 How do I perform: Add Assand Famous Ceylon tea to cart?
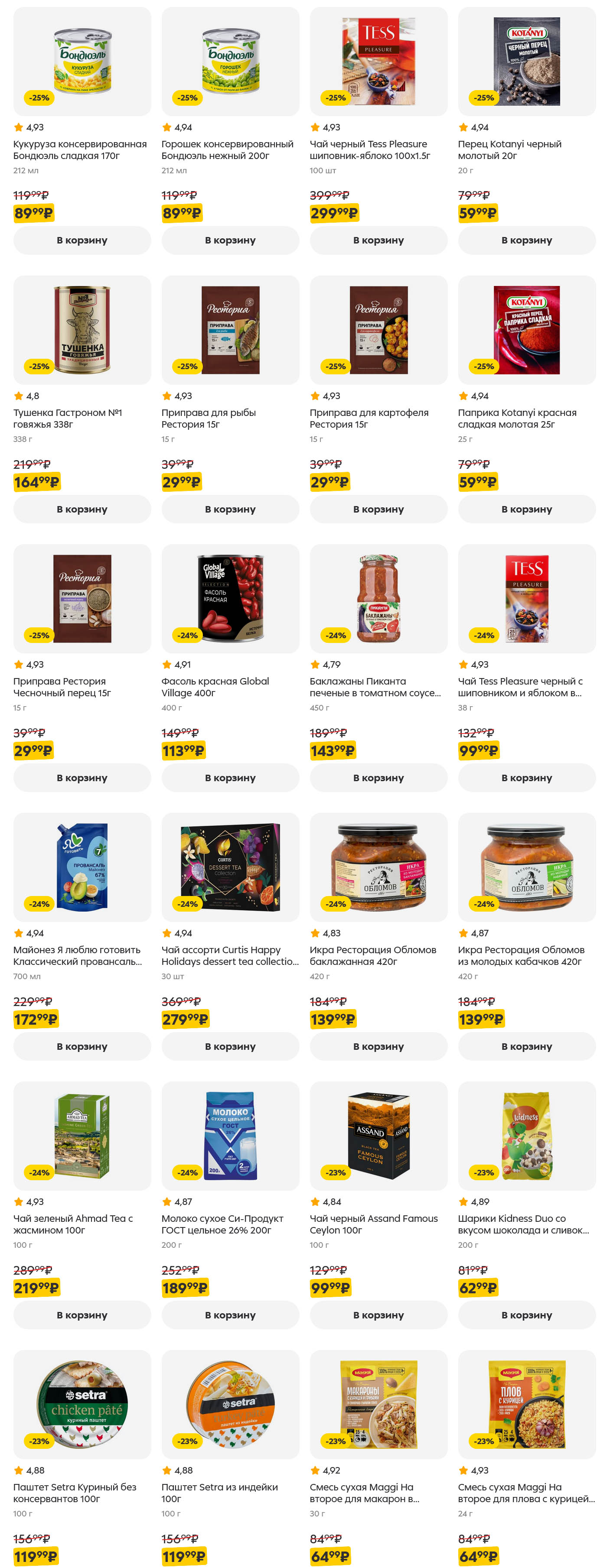(378, 1315)
